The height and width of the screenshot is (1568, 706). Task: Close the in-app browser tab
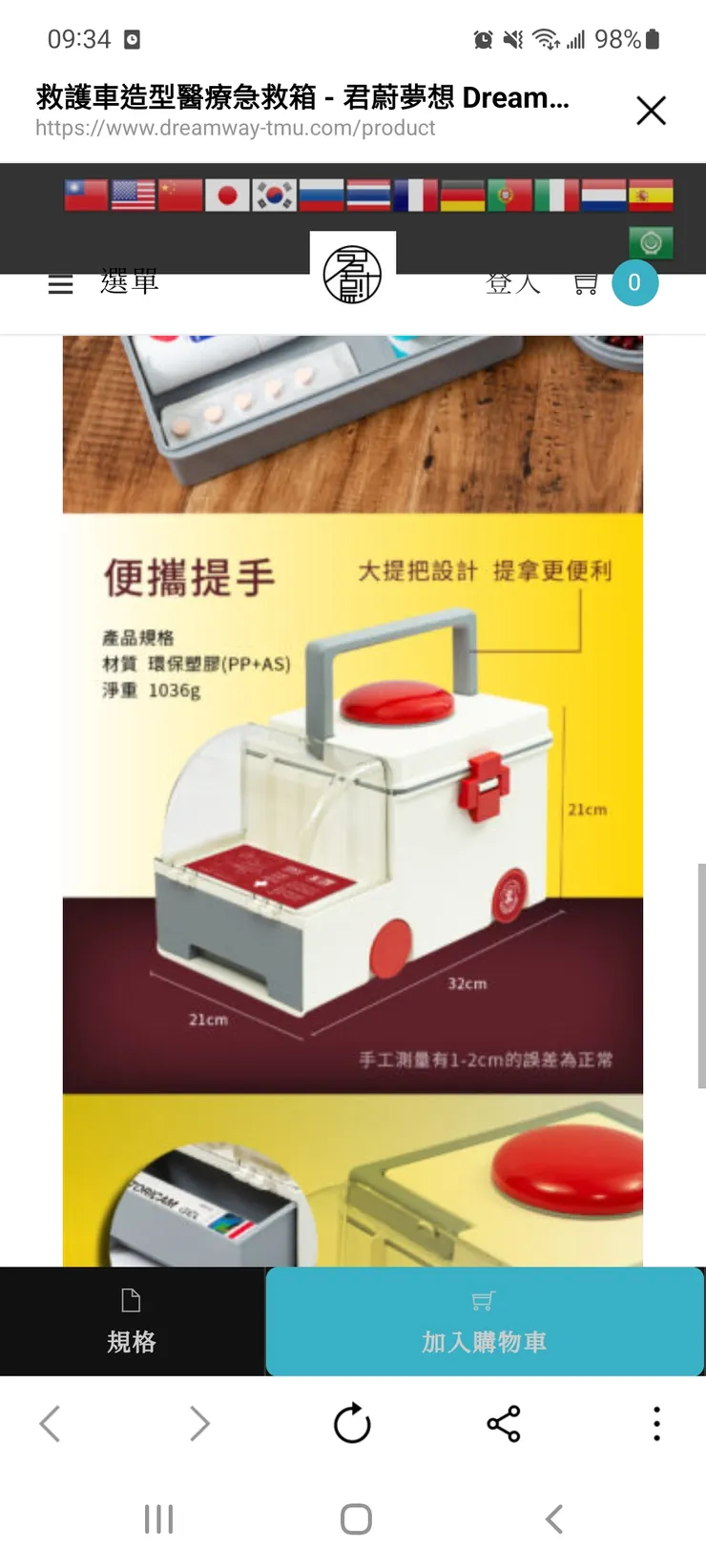(651, 111)
